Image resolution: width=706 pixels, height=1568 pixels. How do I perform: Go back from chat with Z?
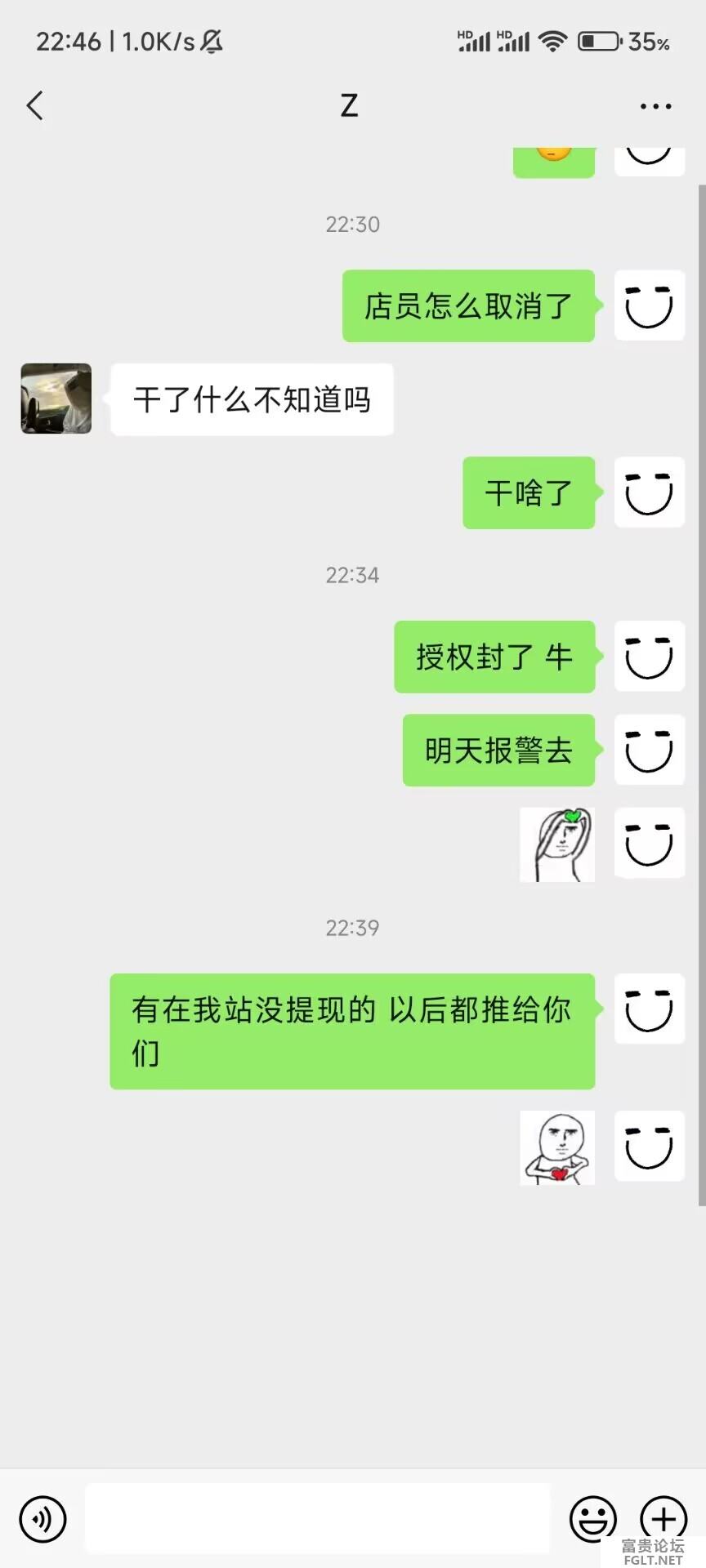click(x=34, y=106)
